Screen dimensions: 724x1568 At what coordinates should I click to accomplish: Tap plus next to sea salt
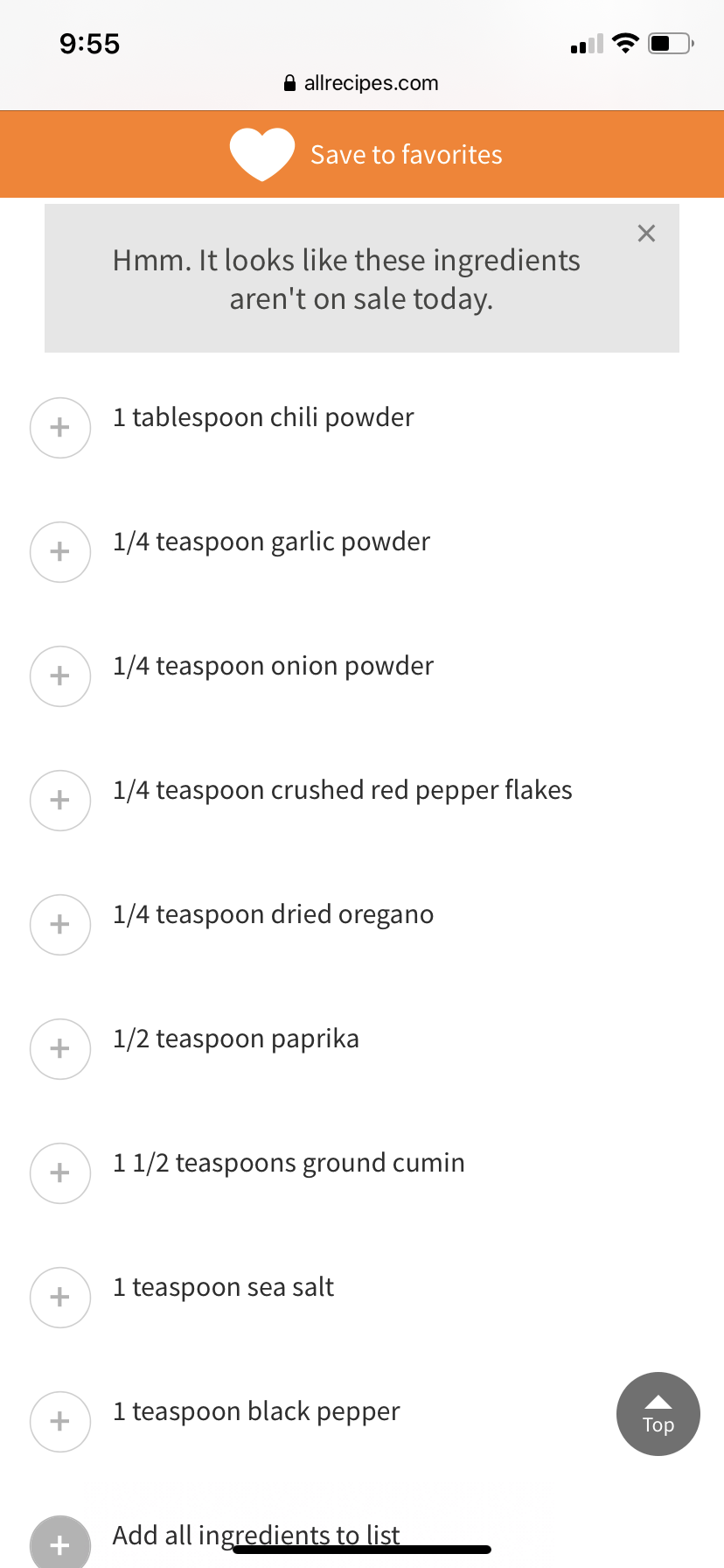[60, 1298]
